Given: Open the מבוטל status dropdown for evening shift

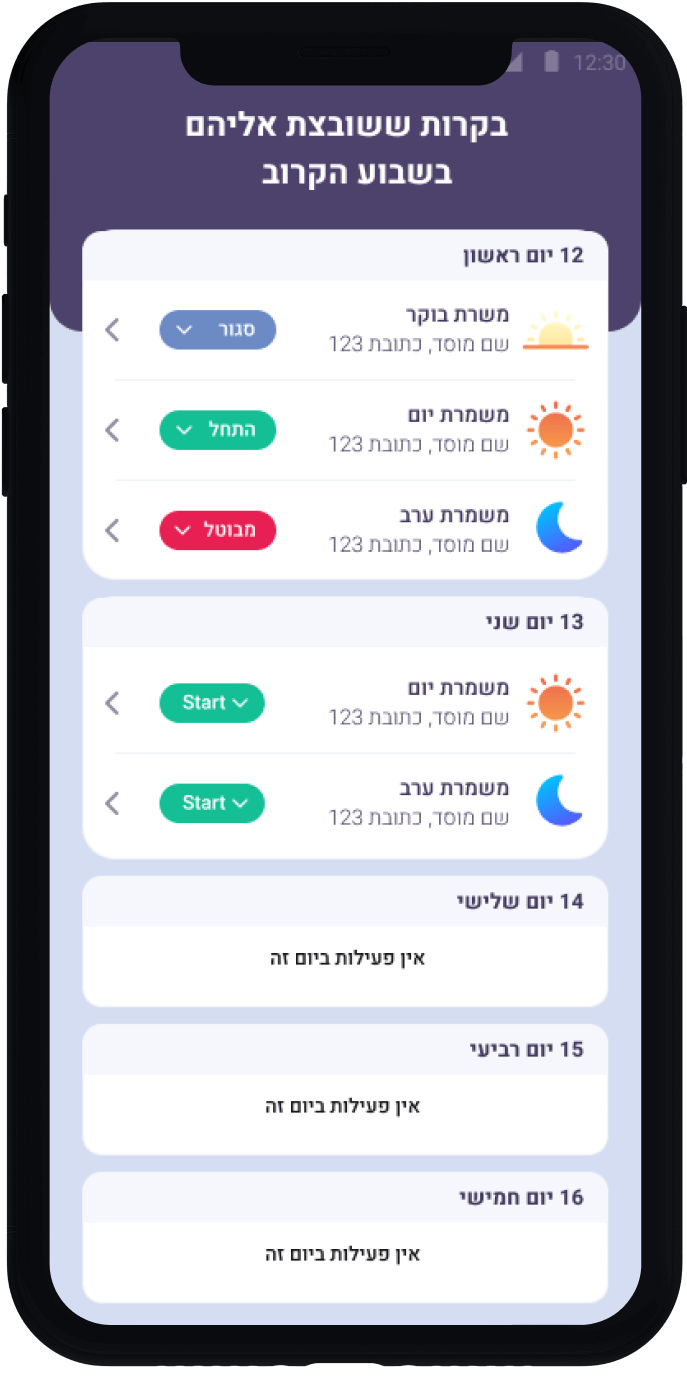Looking at the screenshot, I should coord(217,530).
